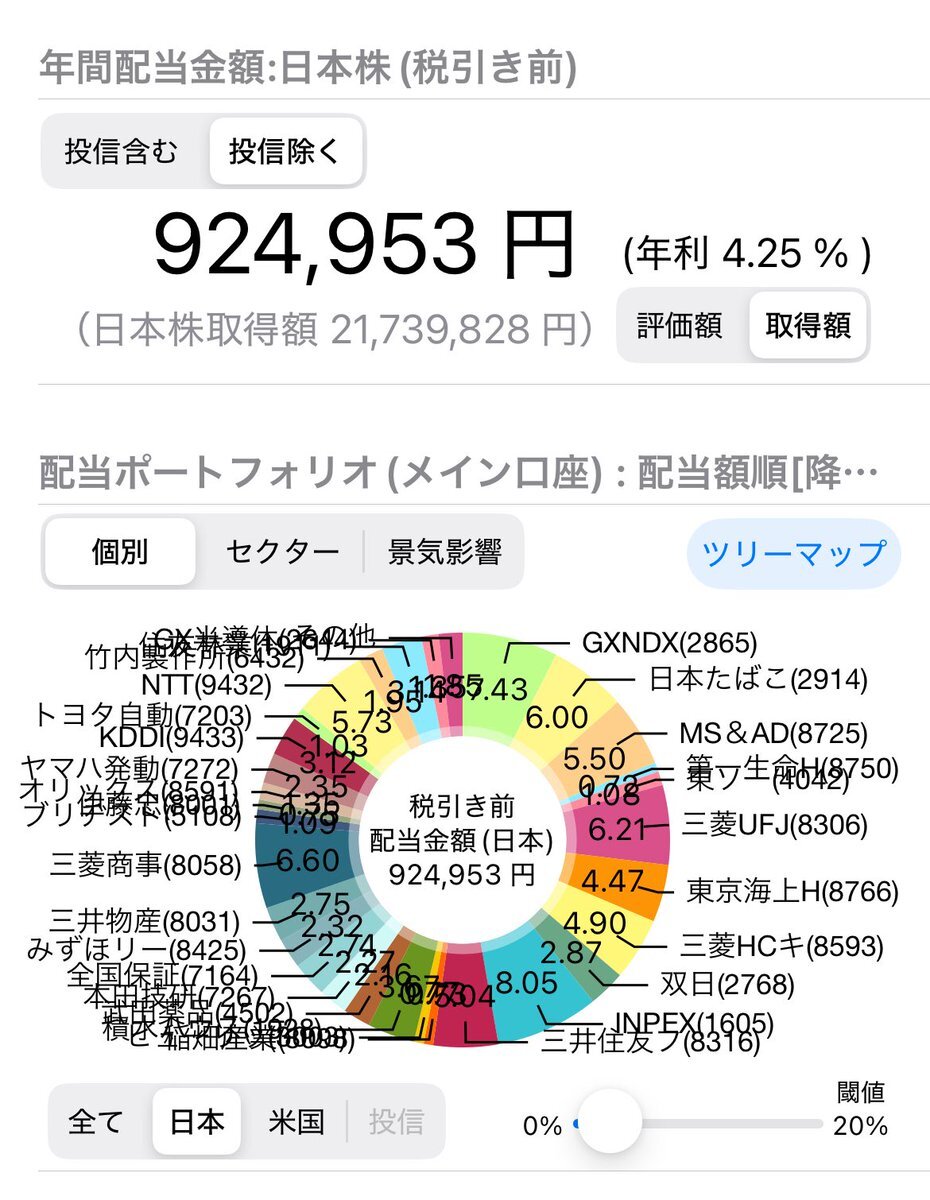Viewport: 930px width, 1200px height.
Task: Select the 個別 view
Action: point(119,552)
